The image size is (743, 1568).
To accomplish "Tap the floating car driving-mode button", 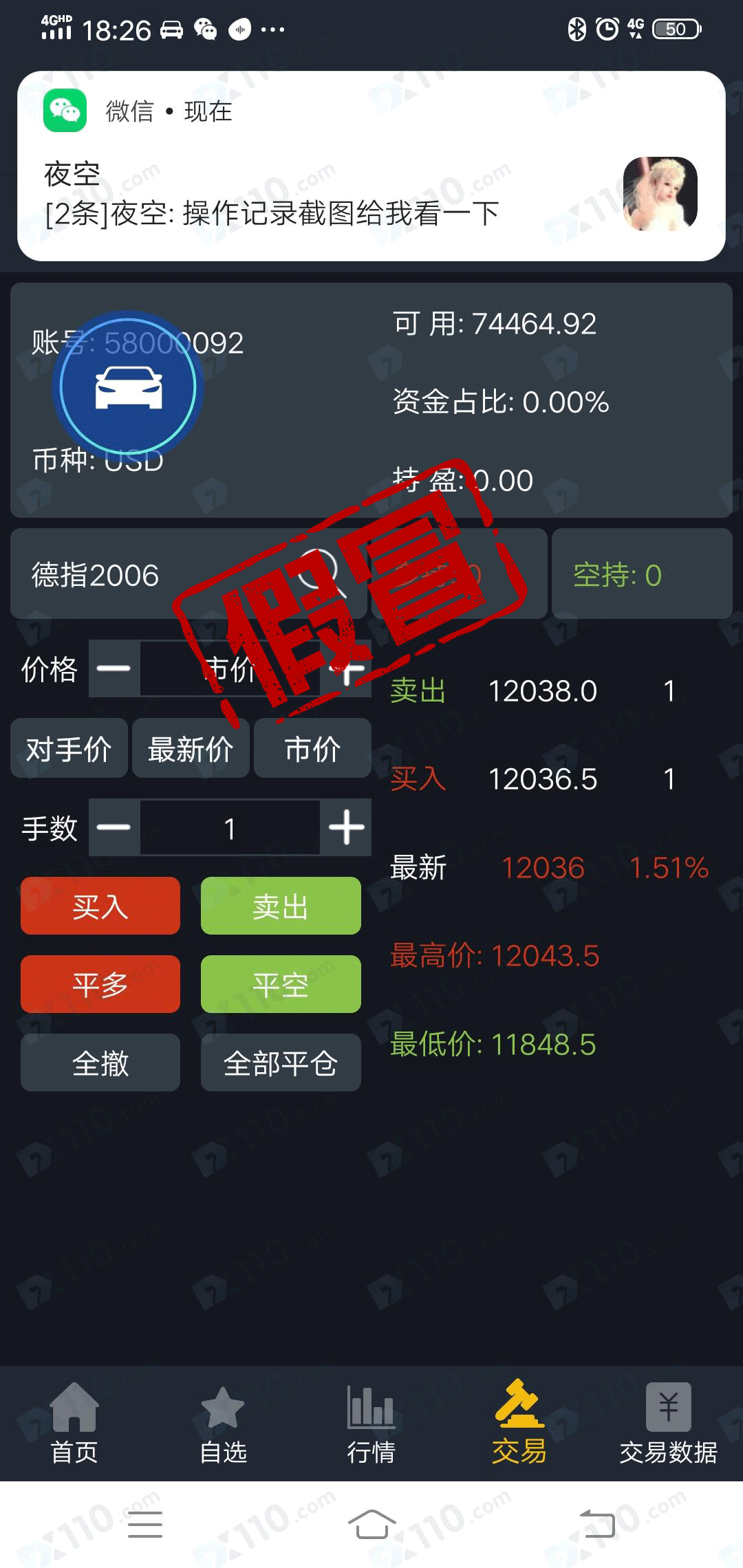I will (128, 387).
